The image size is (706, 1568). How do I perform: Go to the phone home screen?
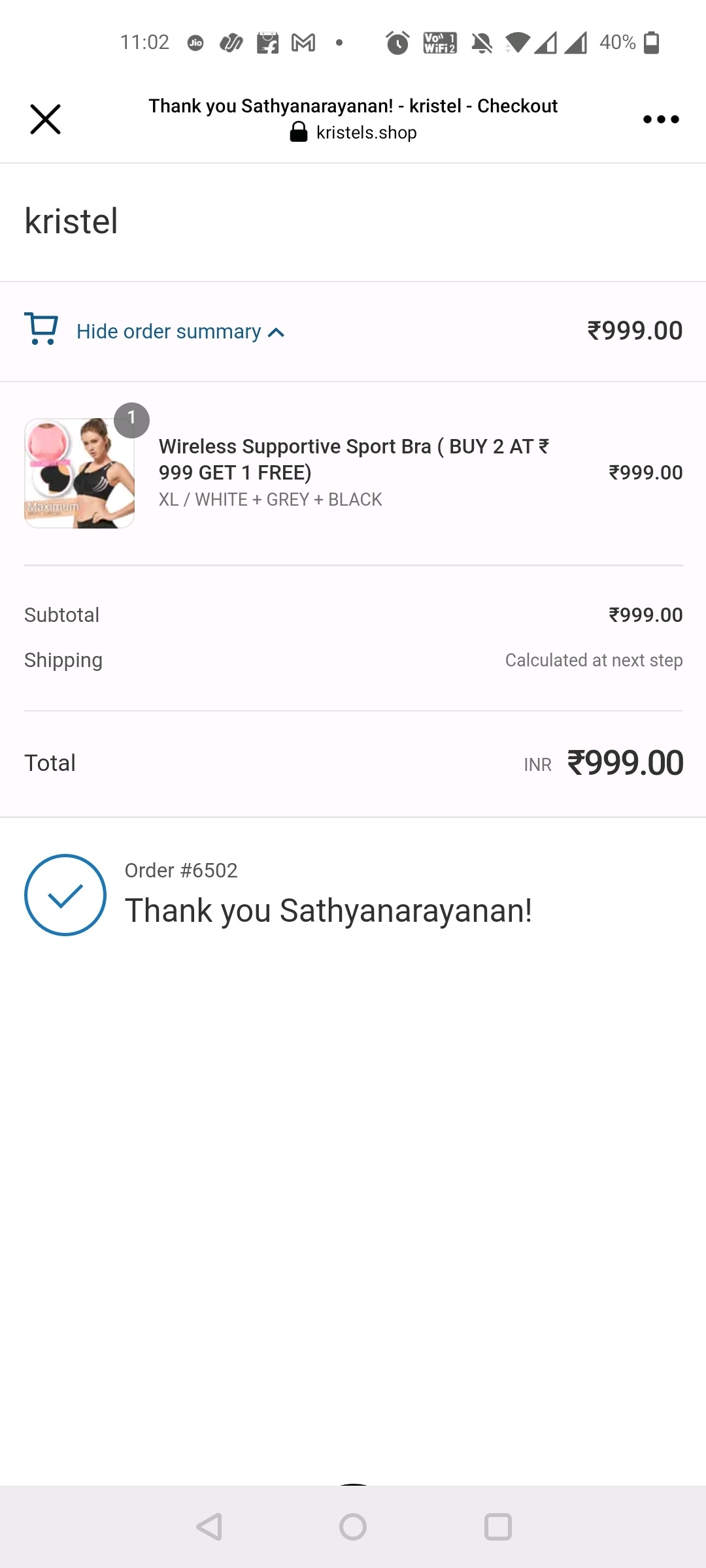(353, 1527)
